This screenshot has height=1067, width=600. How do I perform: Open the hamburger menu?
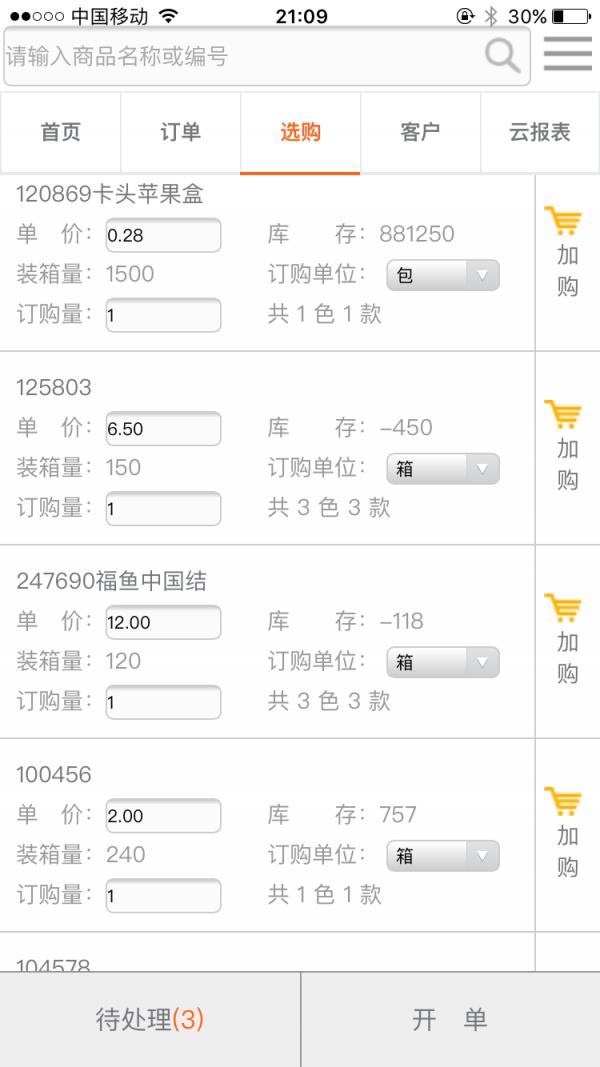tap(567, 53)
